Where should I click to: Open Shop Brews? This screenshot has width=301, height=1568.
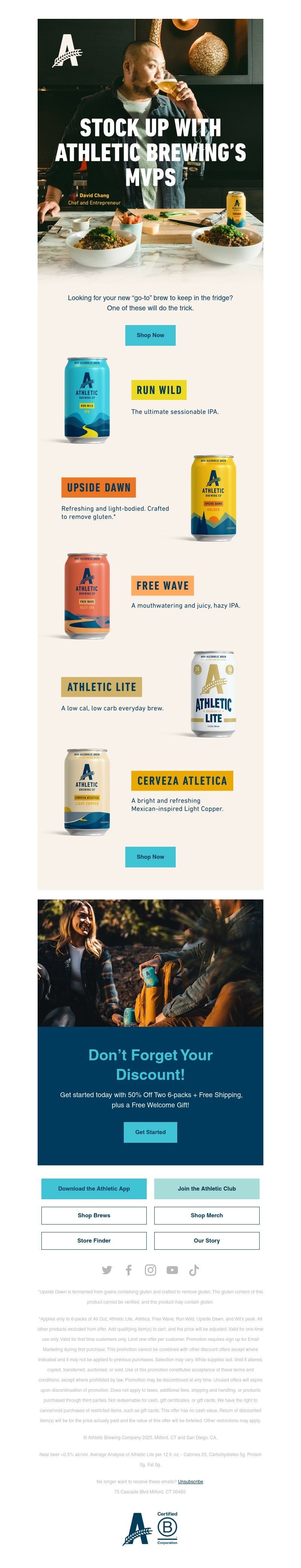[94, 1215]
